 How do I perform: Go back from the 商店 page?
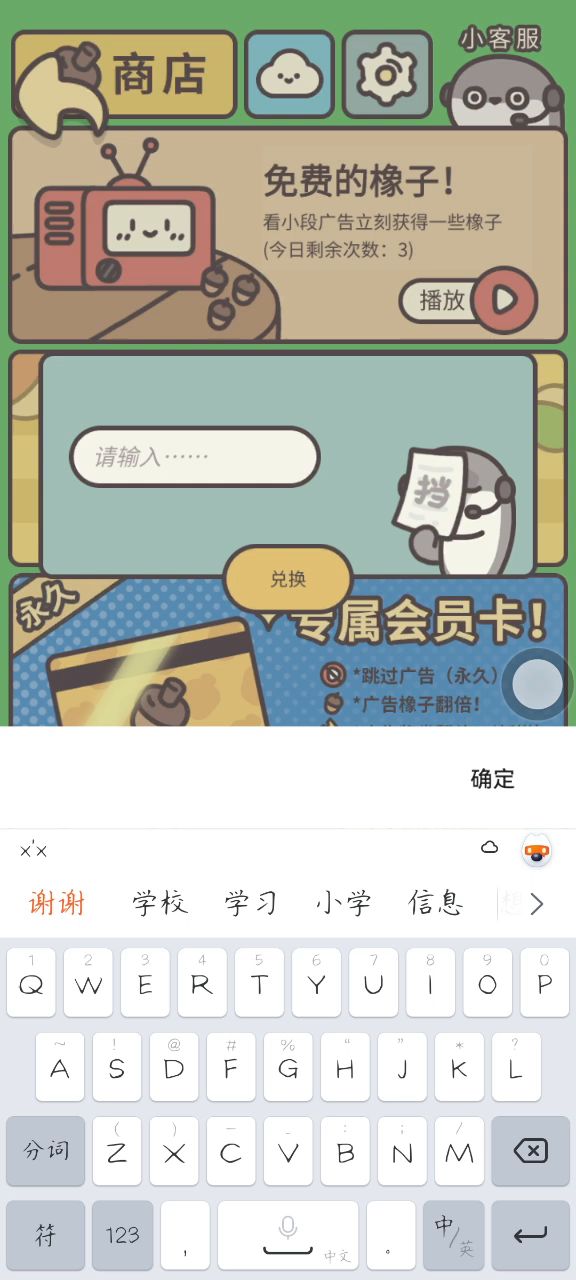60,90
